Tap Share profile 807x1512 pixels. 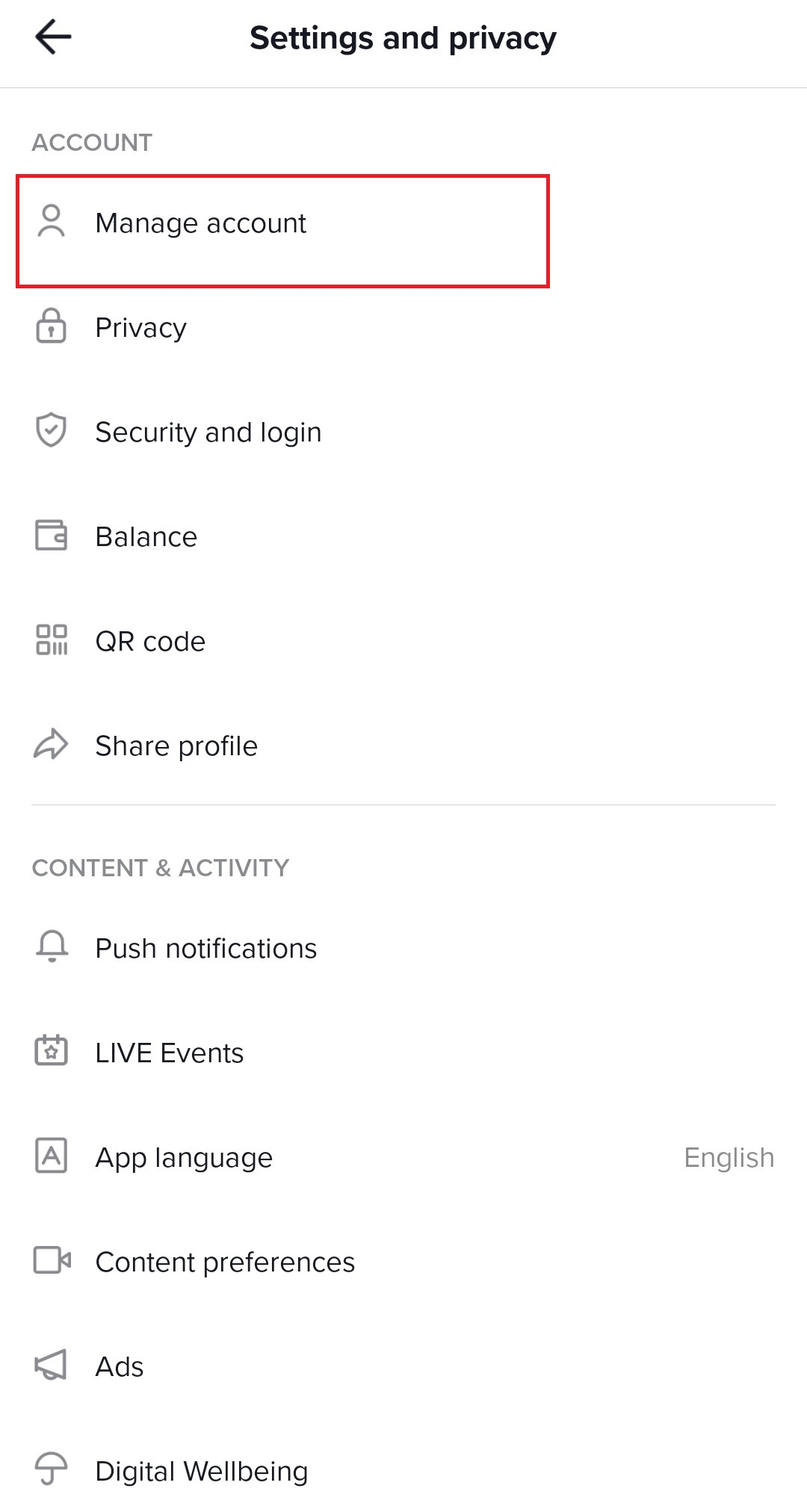403,746
